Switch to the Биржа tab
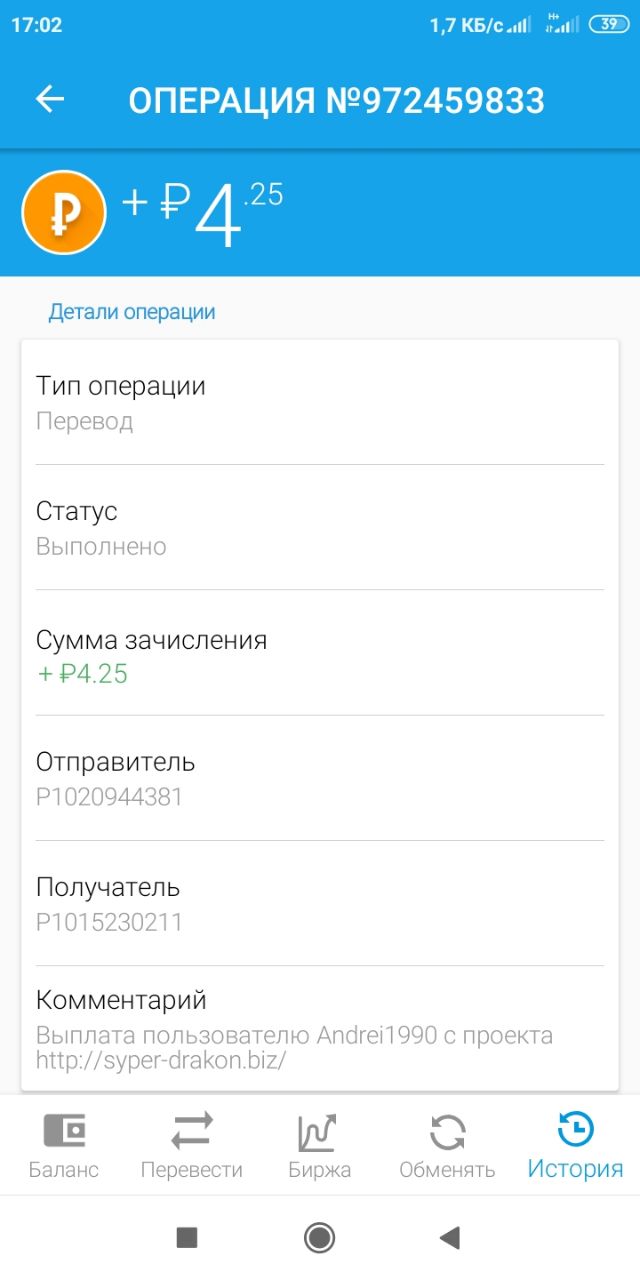640x1280 pixels. click(320, 1146)
